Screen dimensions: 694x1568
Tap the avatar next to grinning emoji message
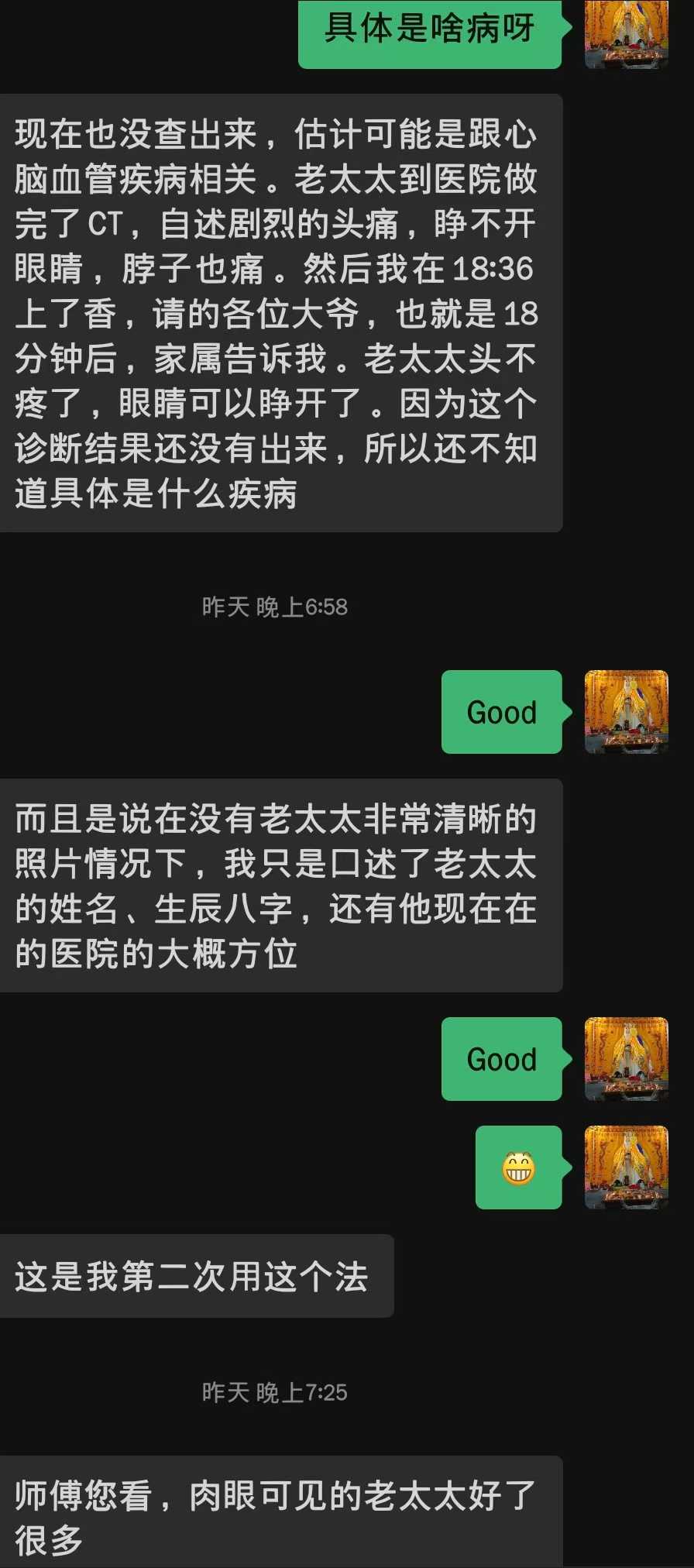click(626, 1167)
